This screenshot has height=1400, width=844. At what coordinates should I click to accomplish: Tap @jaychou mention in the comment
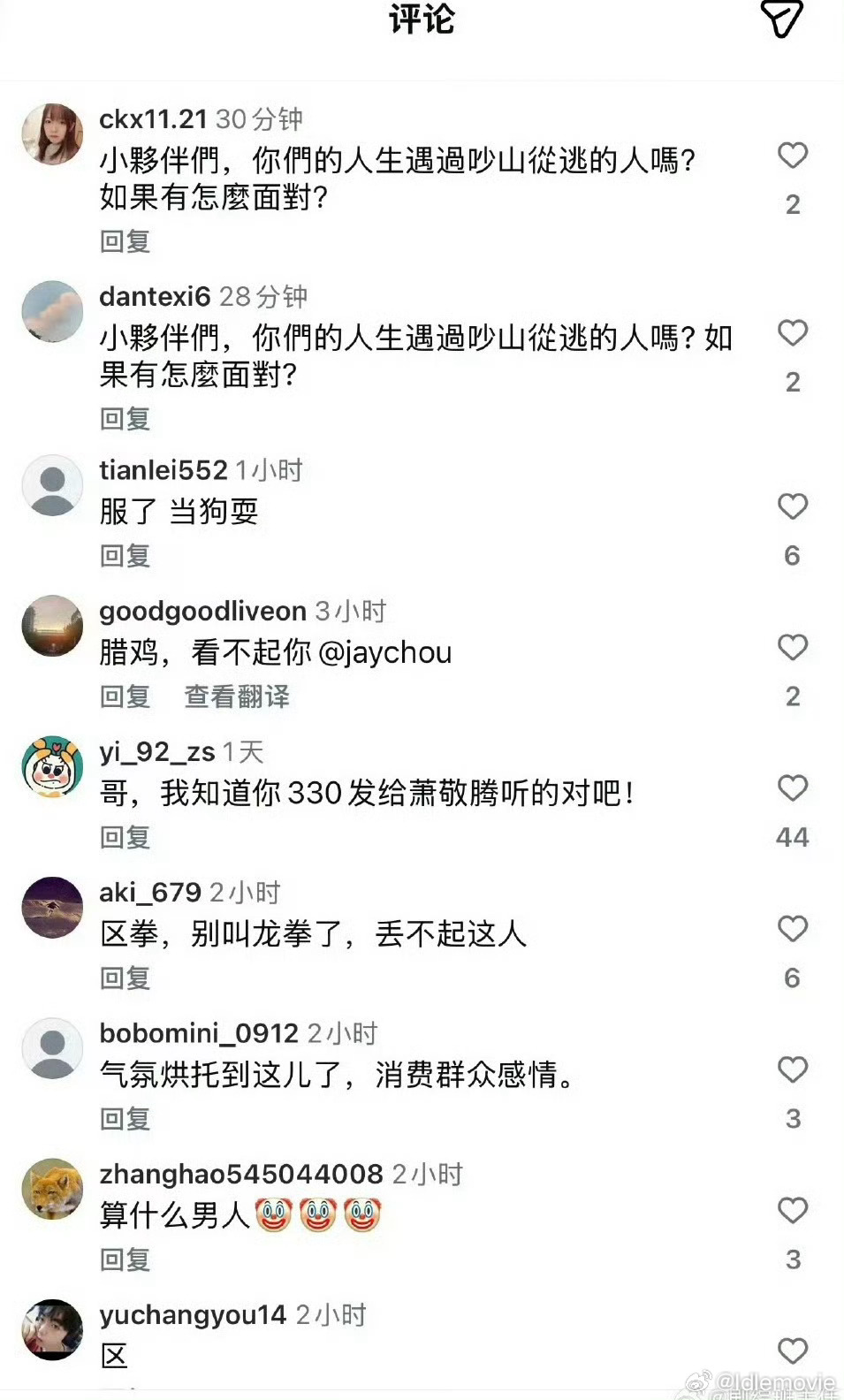click(385, 652)
